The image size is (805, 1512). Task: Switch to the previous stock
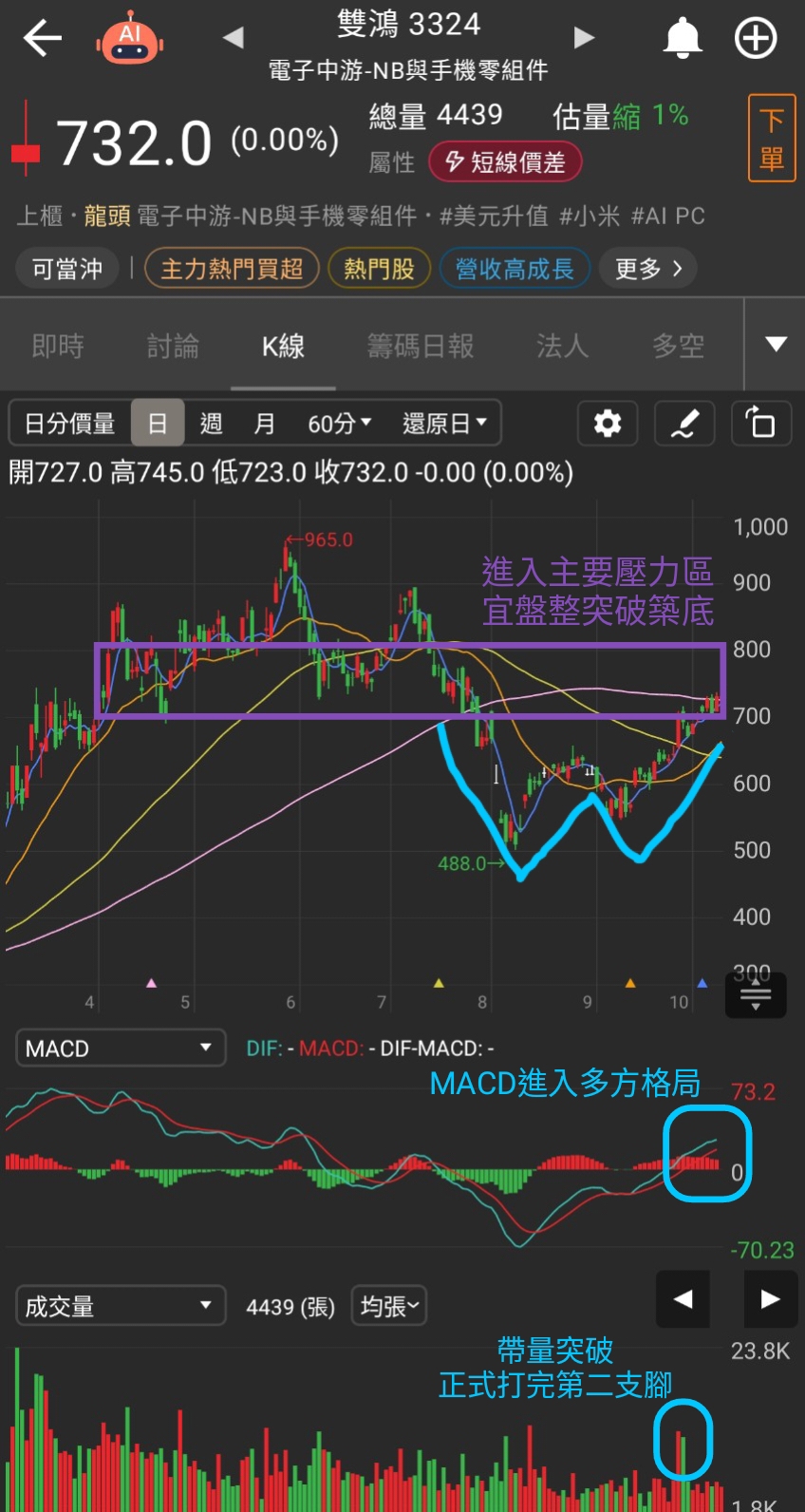click(234, 38)
